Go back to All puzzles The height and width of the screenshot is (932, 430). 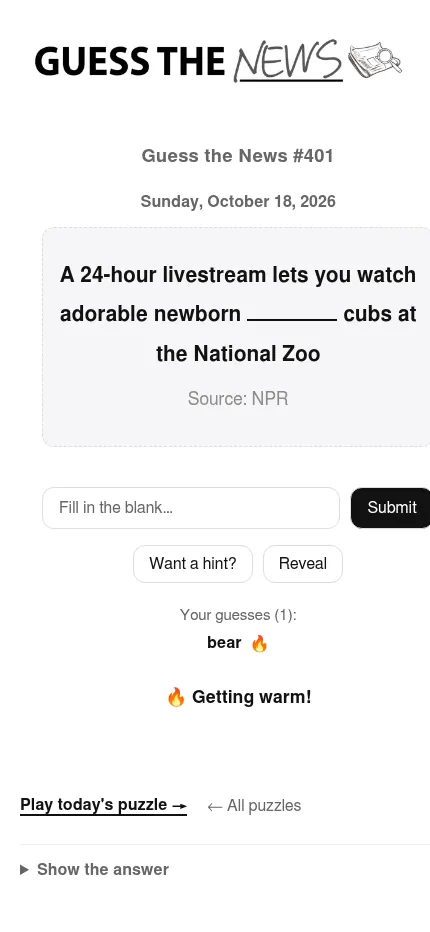point(254,806)
